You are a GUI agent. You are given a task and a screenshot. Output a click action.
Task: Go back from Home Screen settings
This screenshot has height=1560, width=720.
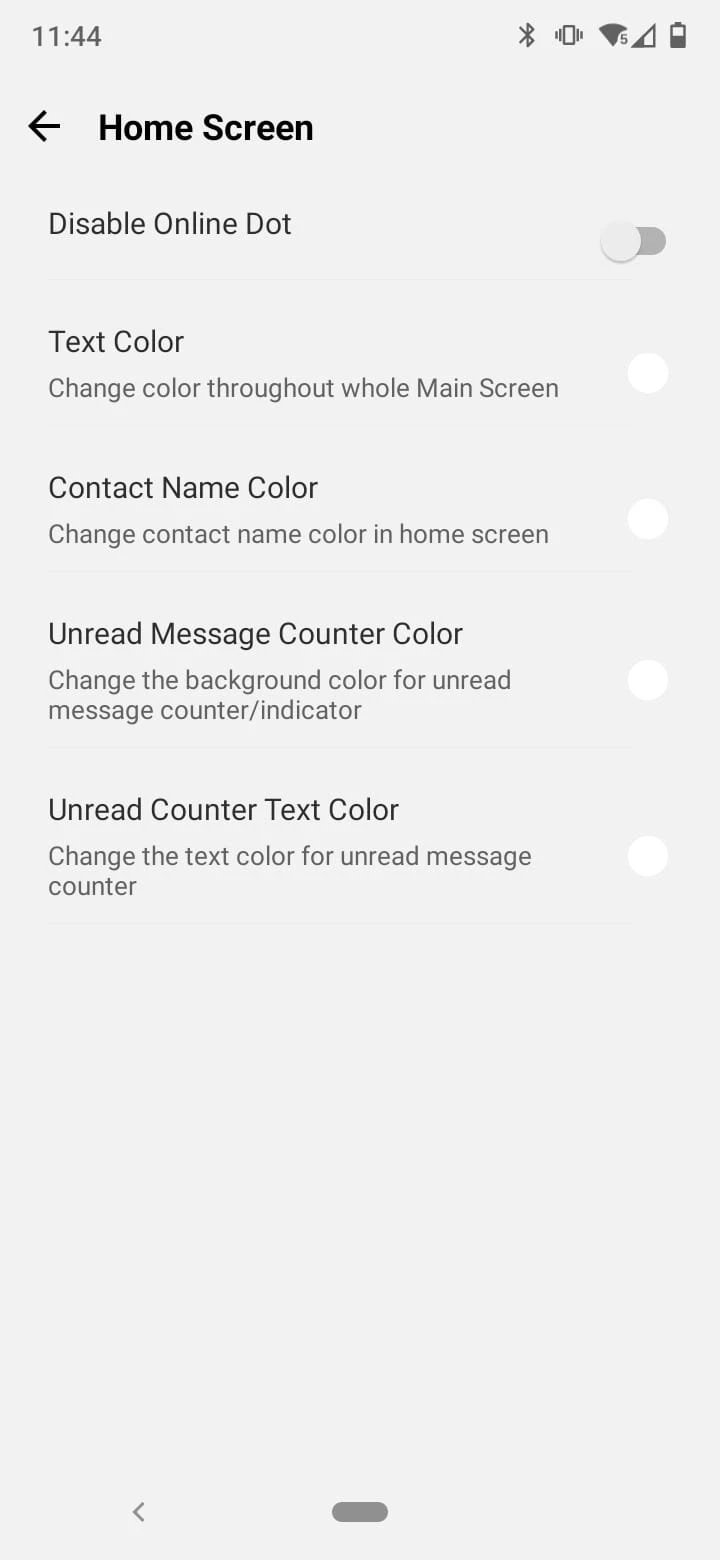pyautogui.click(x=44, y=127)
